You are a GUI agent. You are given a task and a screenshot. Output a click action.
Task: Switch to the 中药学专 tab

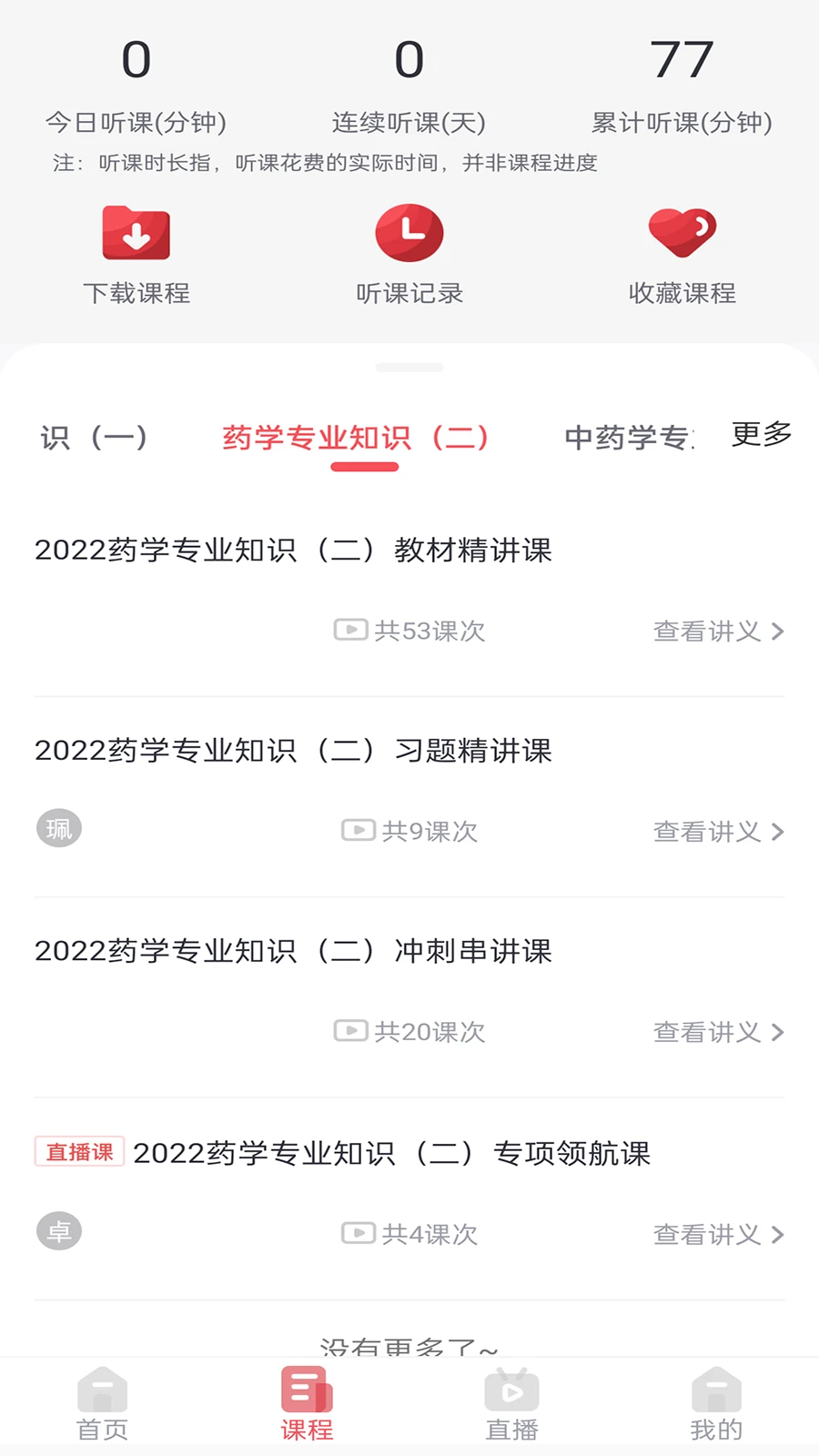628,438
